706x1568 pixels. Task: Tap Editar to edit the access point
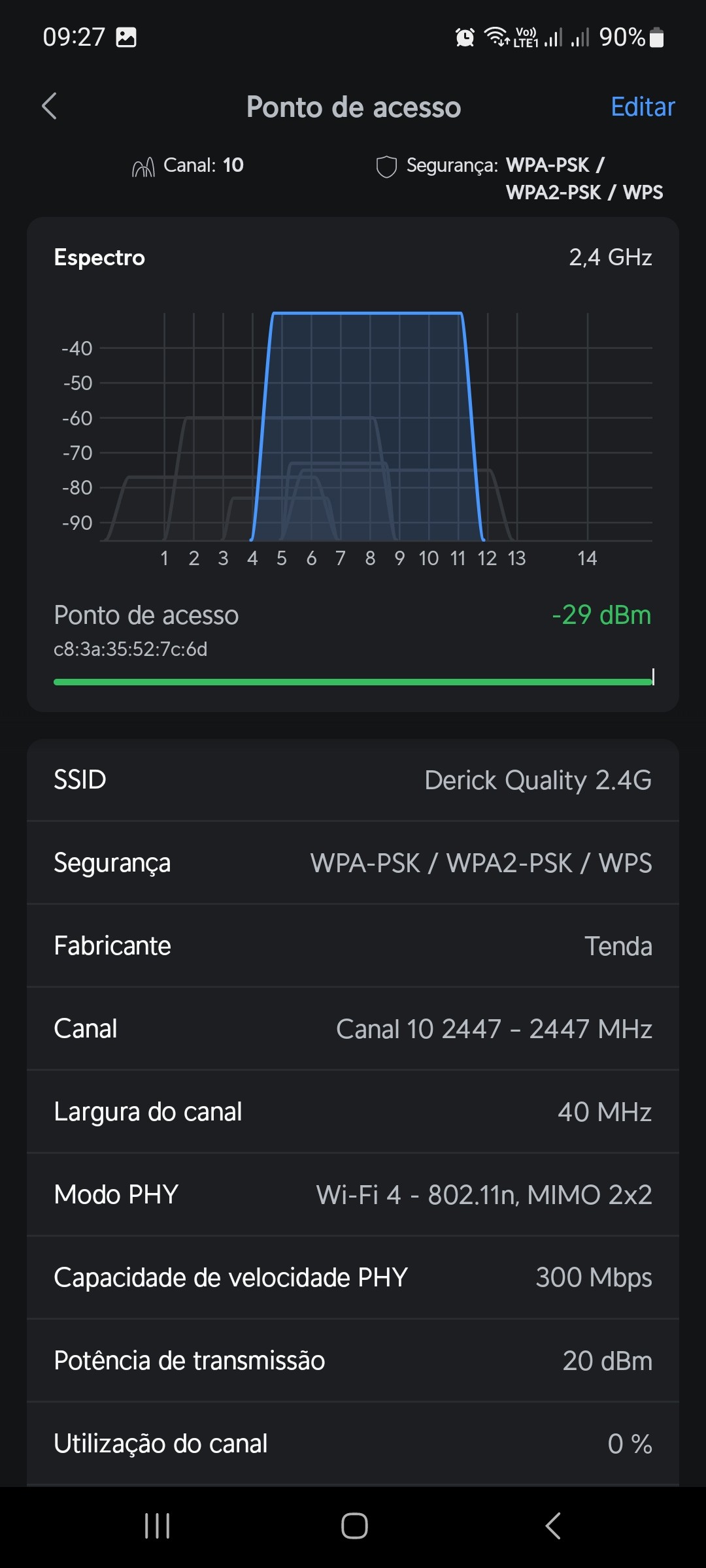642,107
